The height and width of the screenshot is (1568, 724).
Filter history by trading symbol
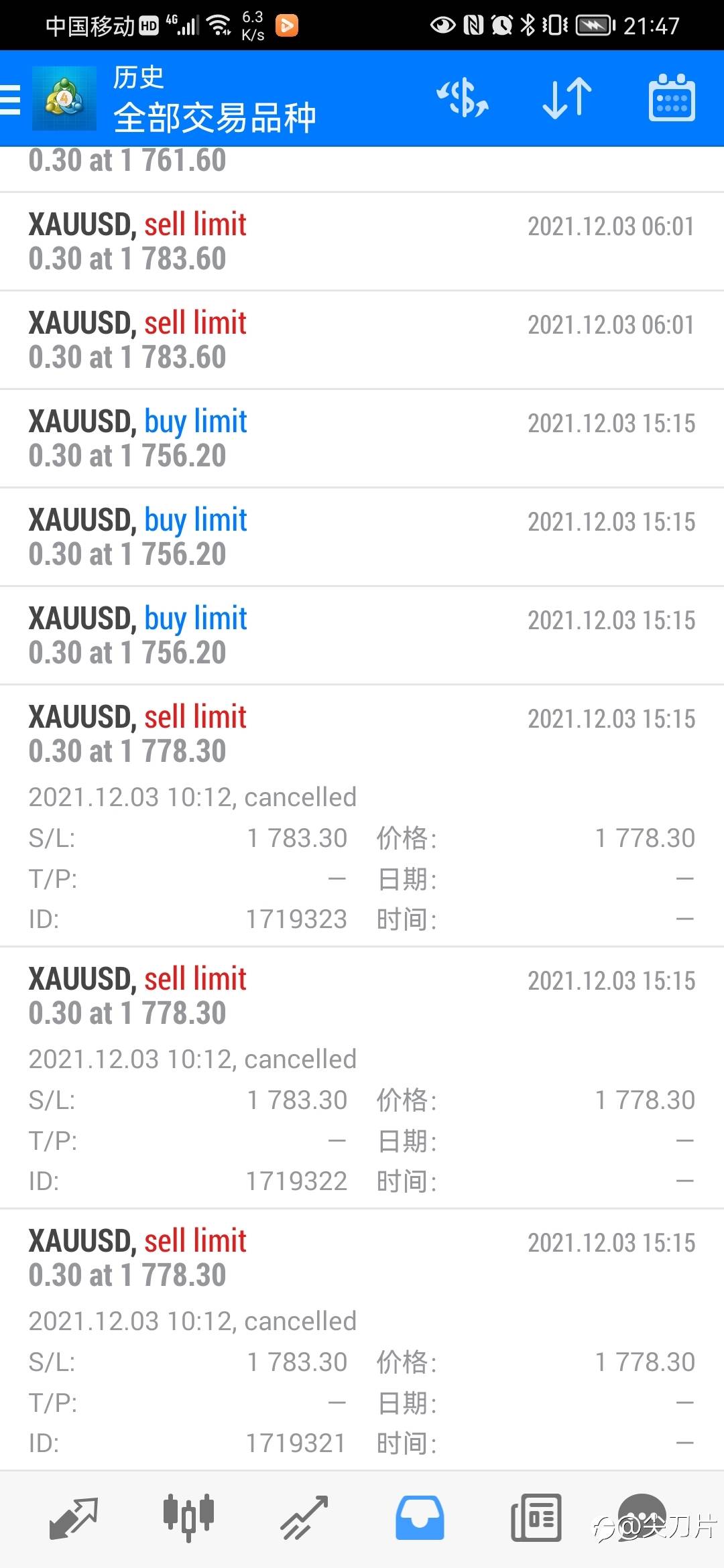tap(463, 98)
